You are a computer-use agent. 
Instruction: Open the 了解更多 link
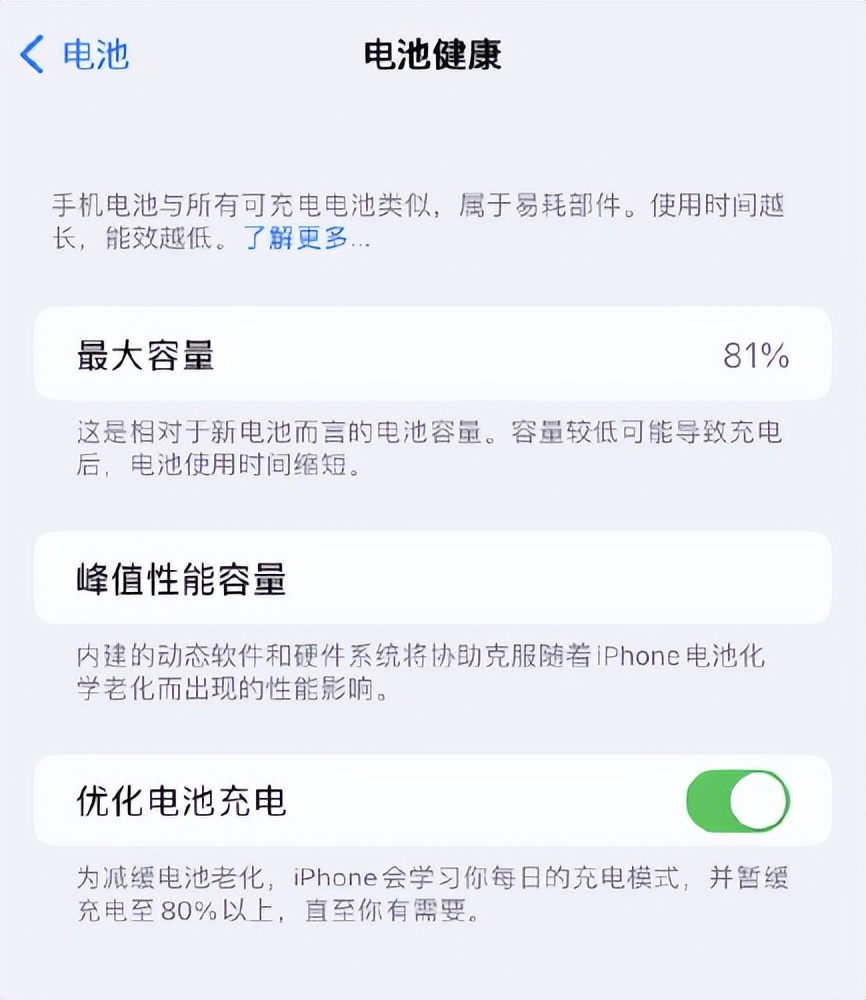[x=300, y=240]
